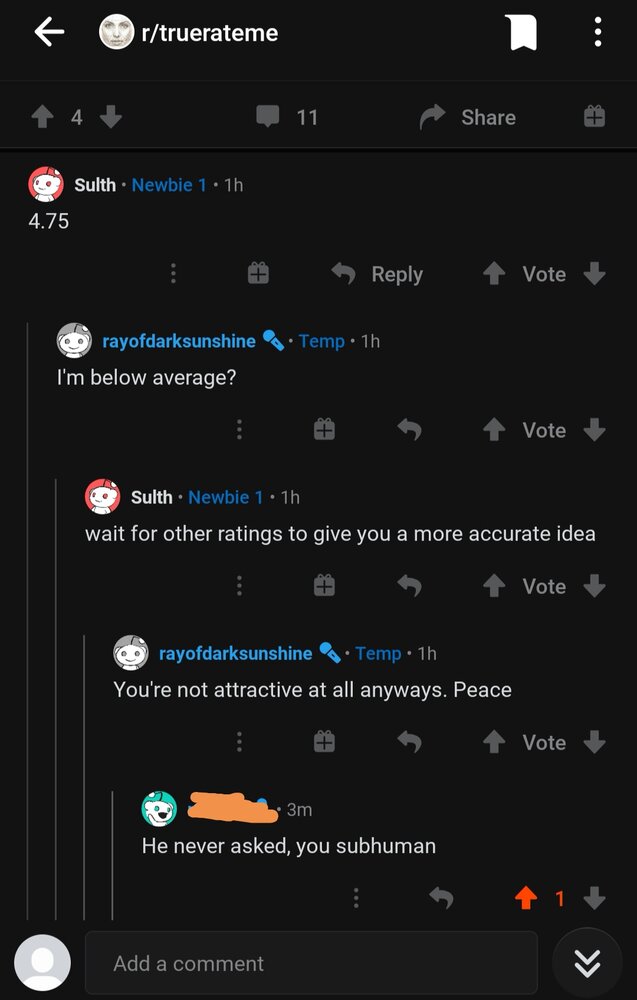Tap the Add a comment field
The width and height of the screenshot is (637, 1000).
[x=310, y=963]
